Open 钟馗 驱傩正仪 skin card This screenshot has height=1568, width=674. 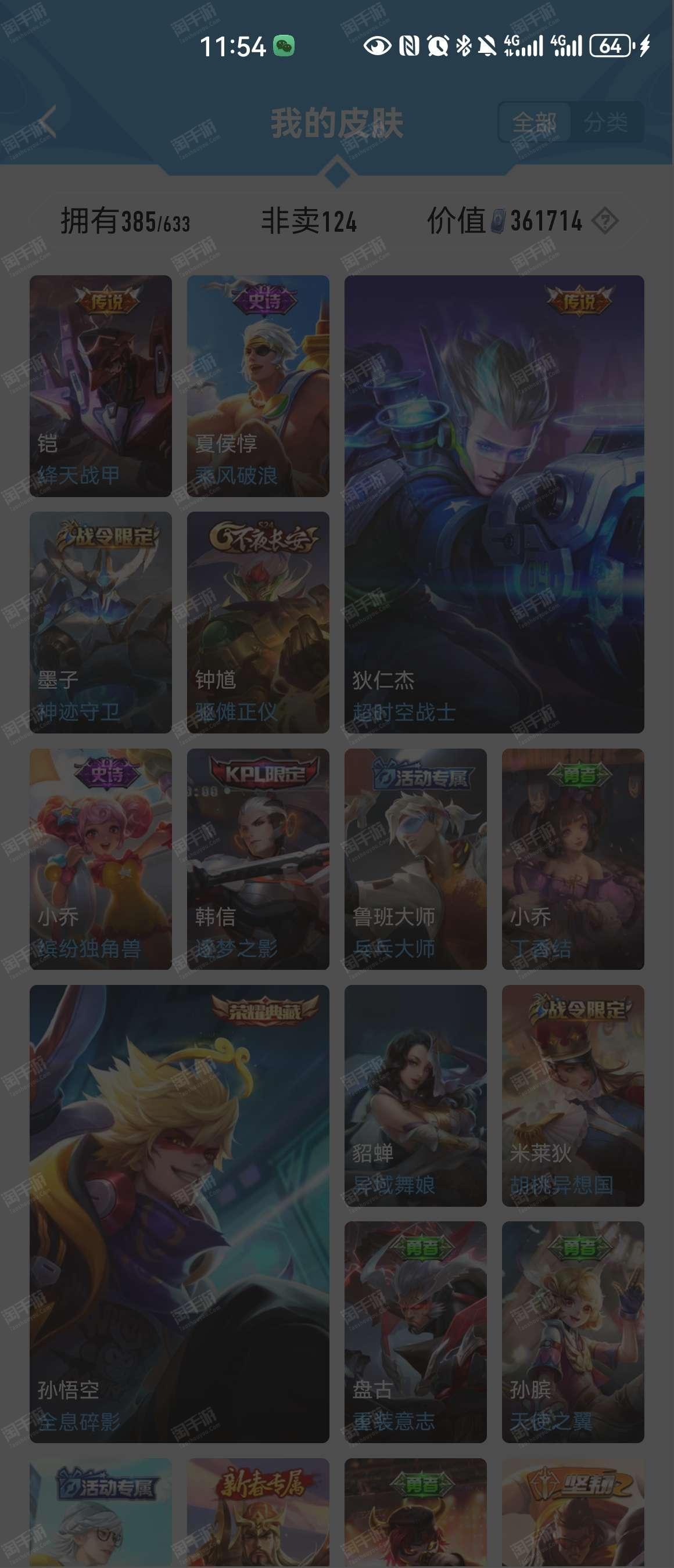258,622
